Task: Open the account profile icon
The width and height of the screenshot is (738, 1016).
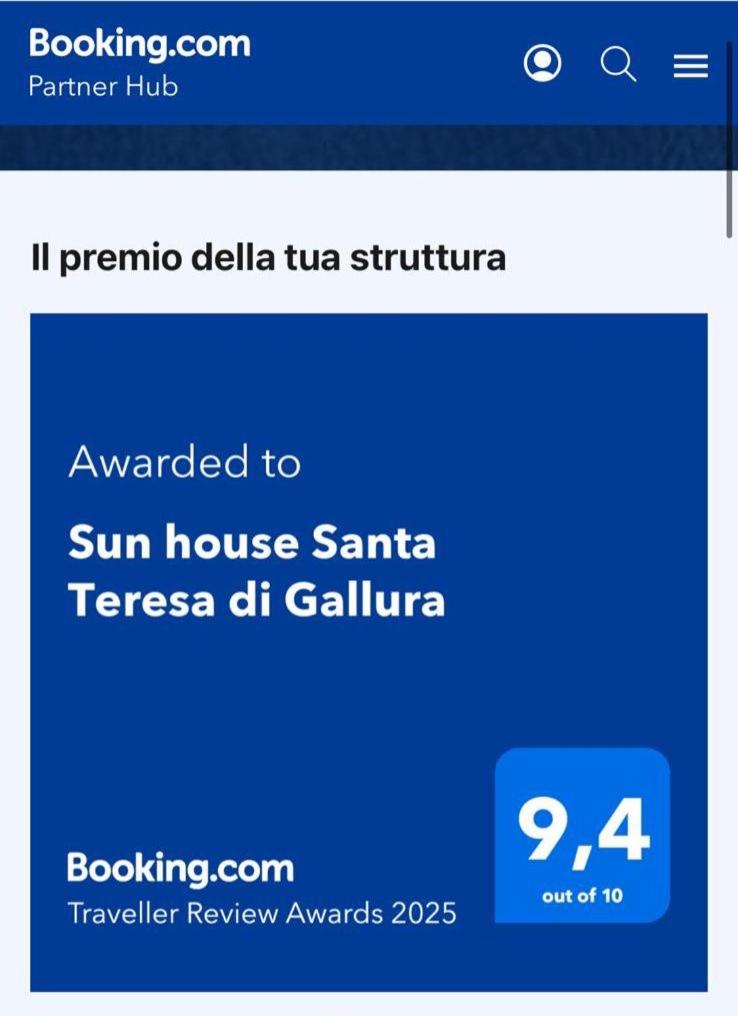Action: pyautogui.click(x=542, y=65)
